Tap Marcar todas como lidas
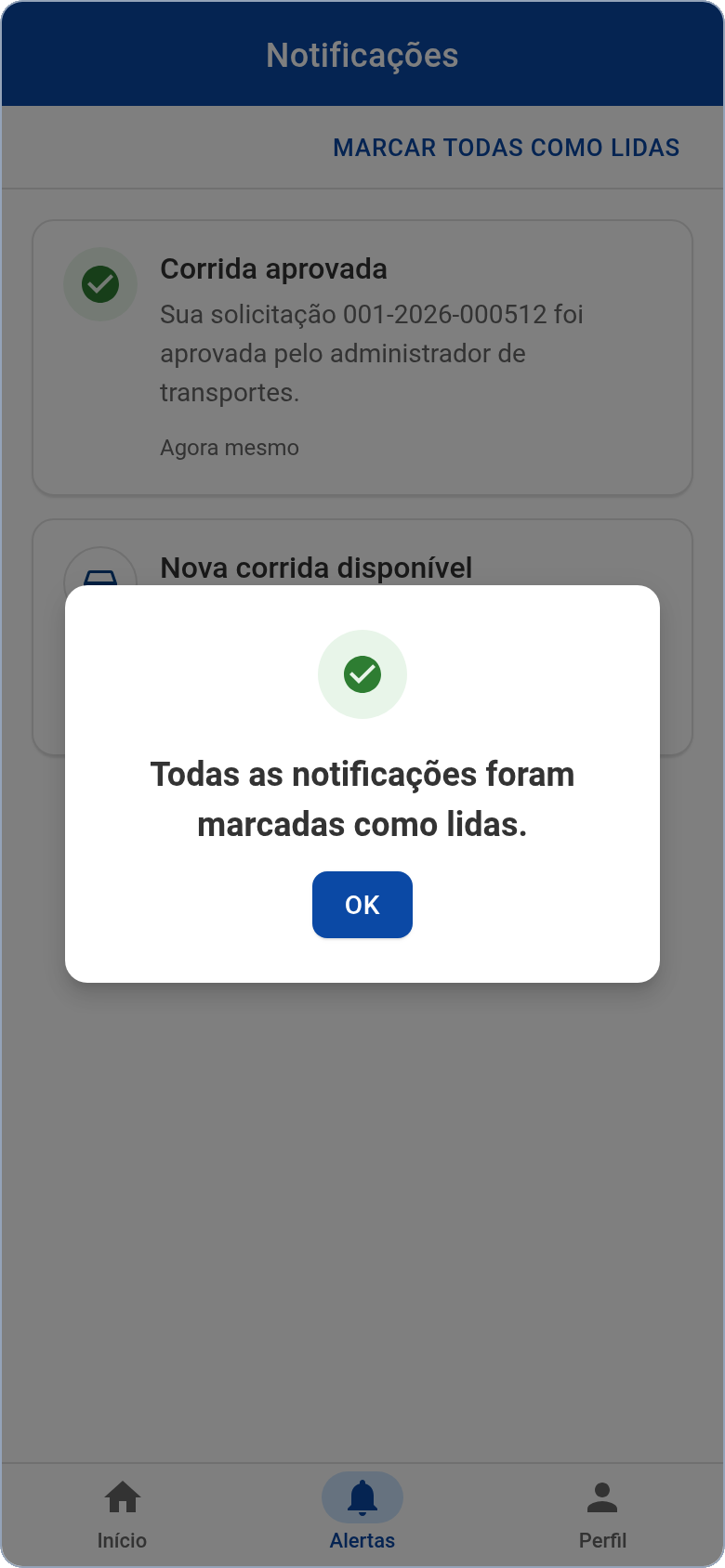725x1568 pixels. pos(507,148)
